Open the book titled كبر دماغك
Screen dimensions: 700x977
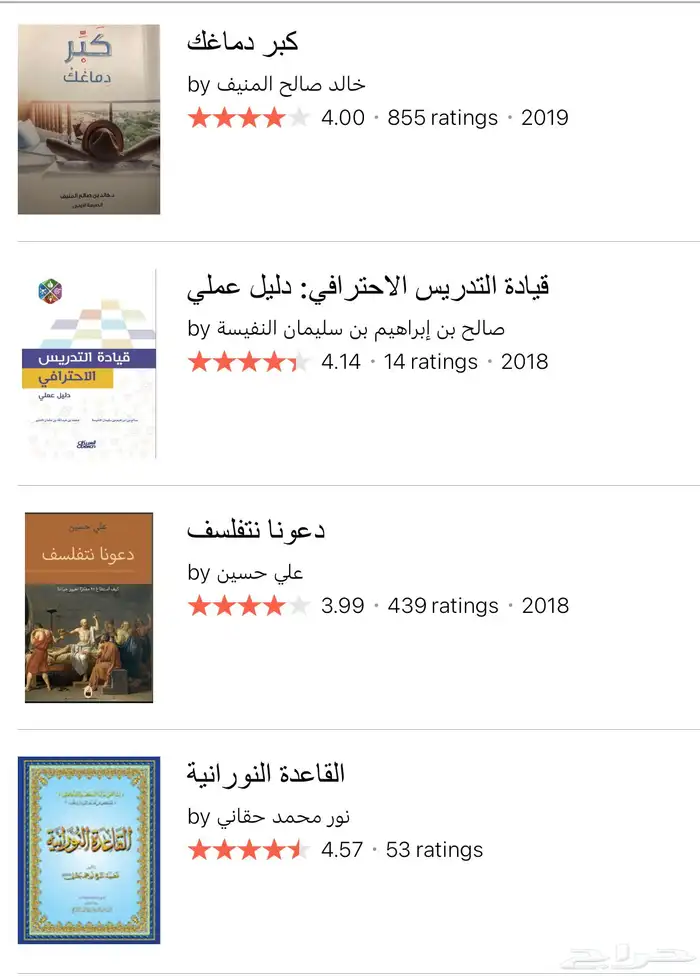pos(243,44)
